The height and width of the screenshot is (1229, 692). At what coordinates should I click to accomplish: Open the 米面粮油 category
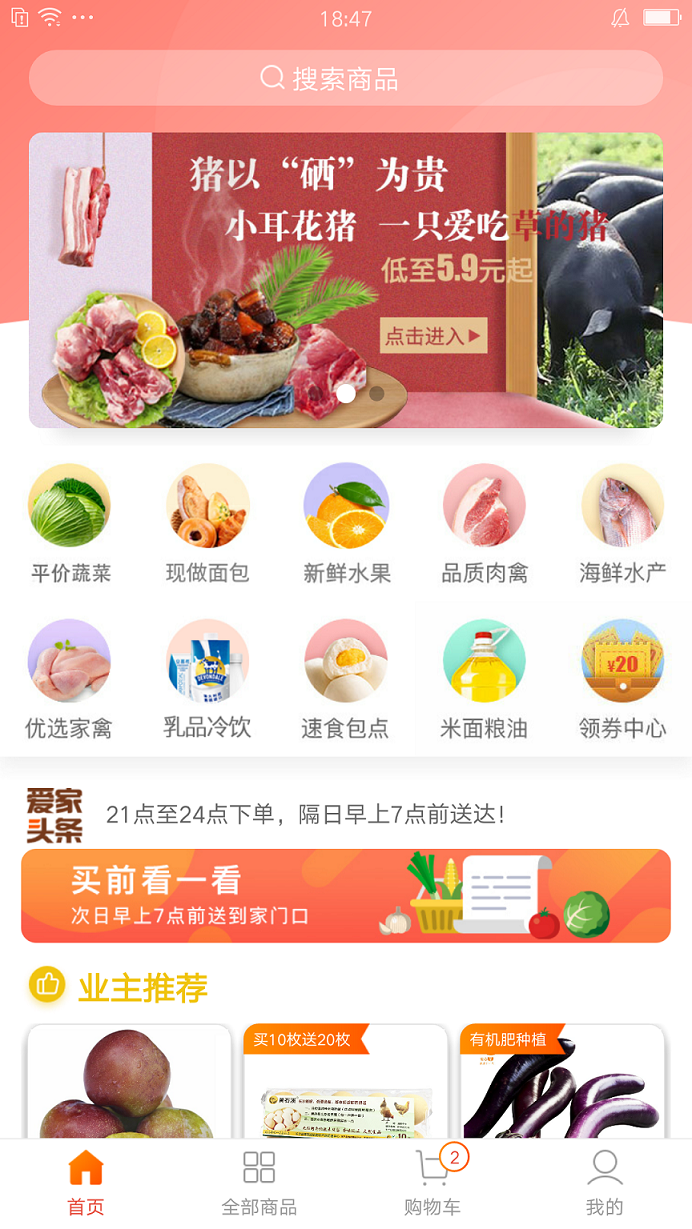[484, 677]
